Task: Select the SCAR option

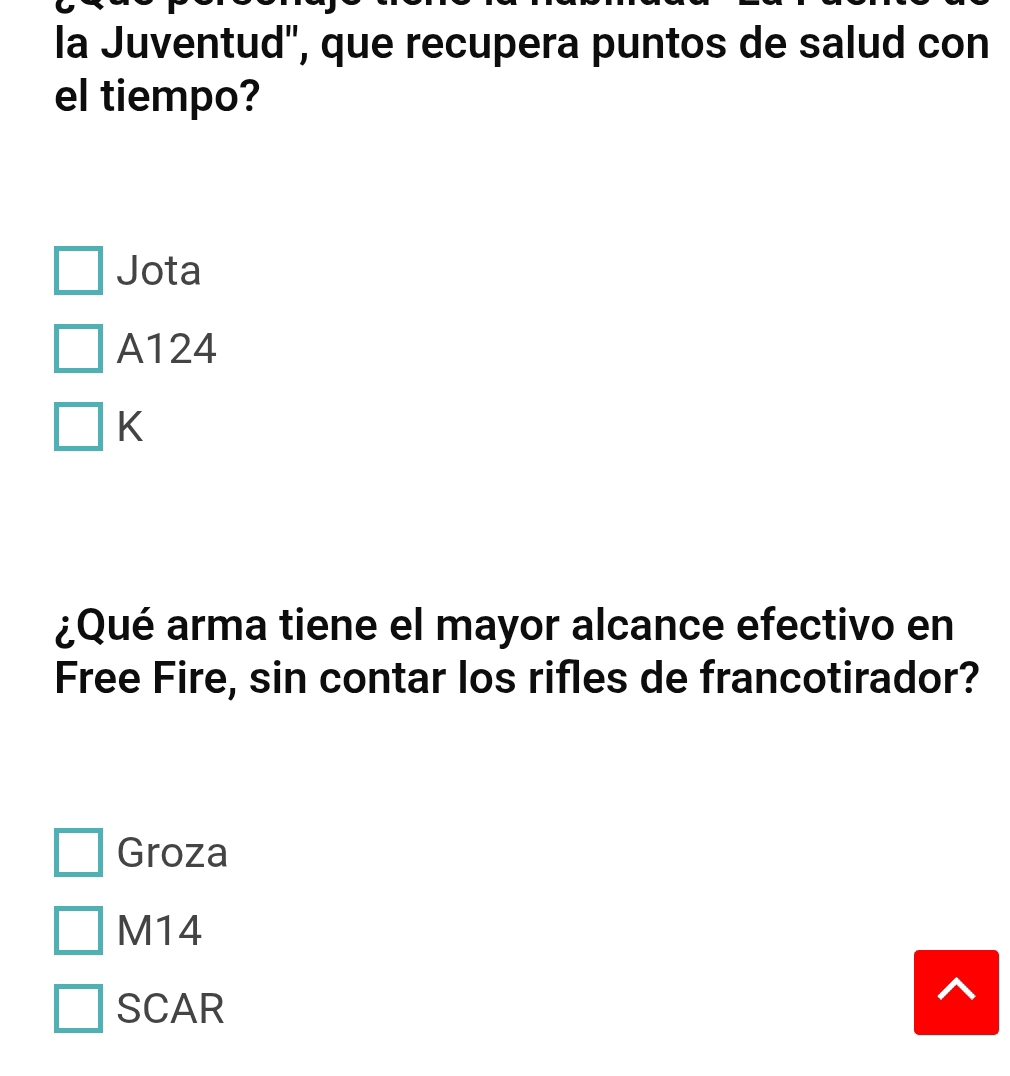Action: [78, 1008]
